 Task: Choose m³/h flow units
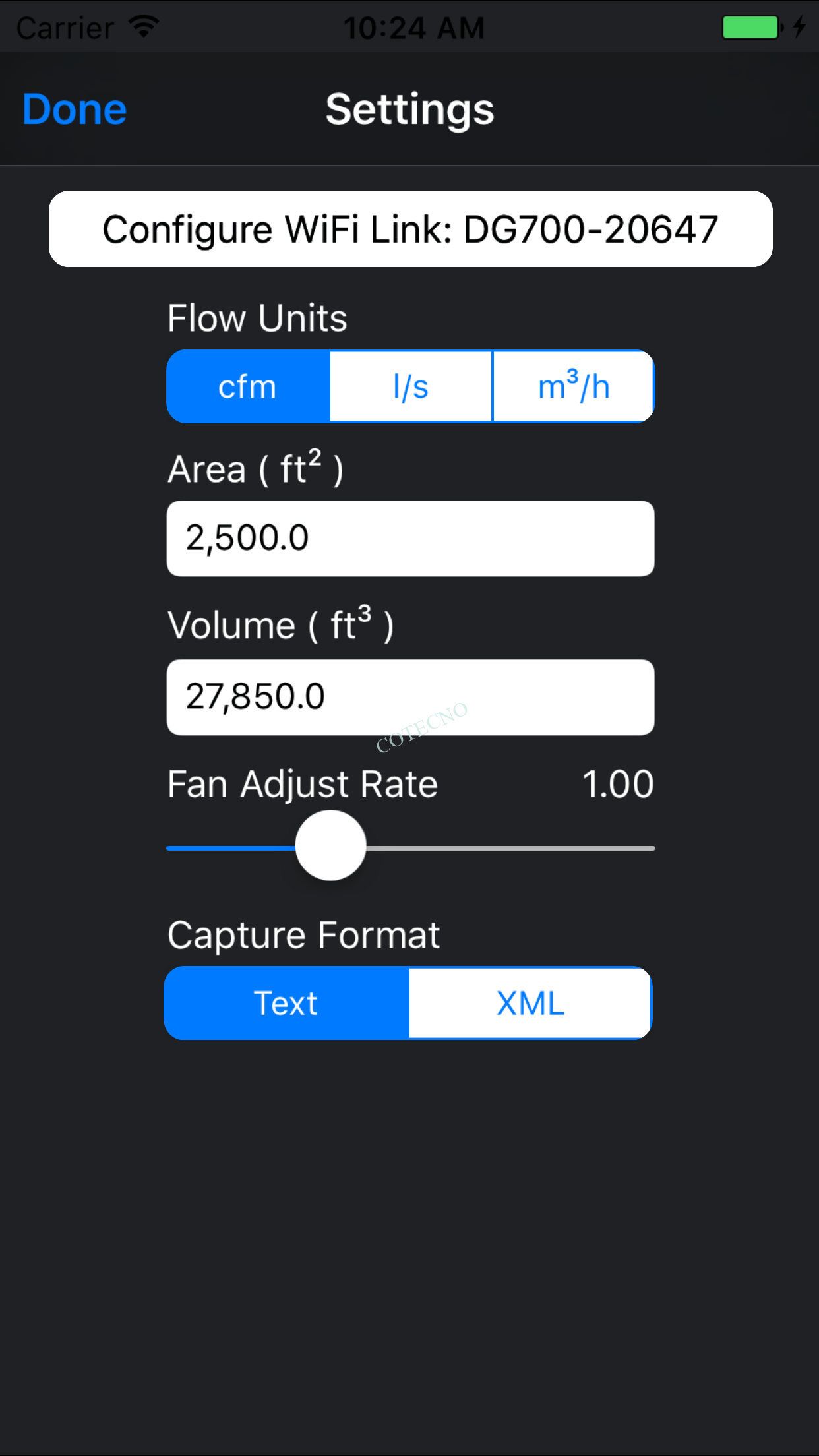(x=574, y=386)
